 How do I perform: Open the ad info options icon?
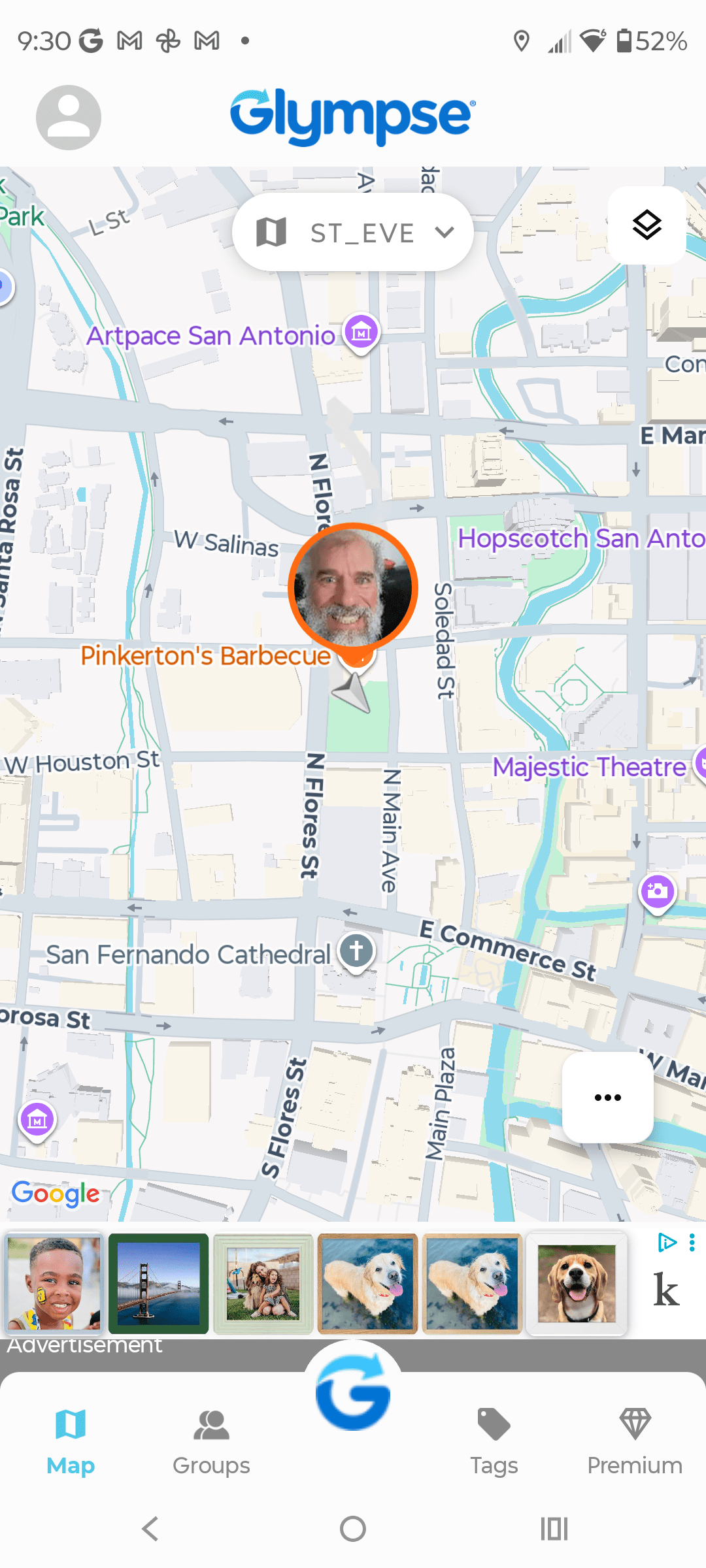(692, 1242)
